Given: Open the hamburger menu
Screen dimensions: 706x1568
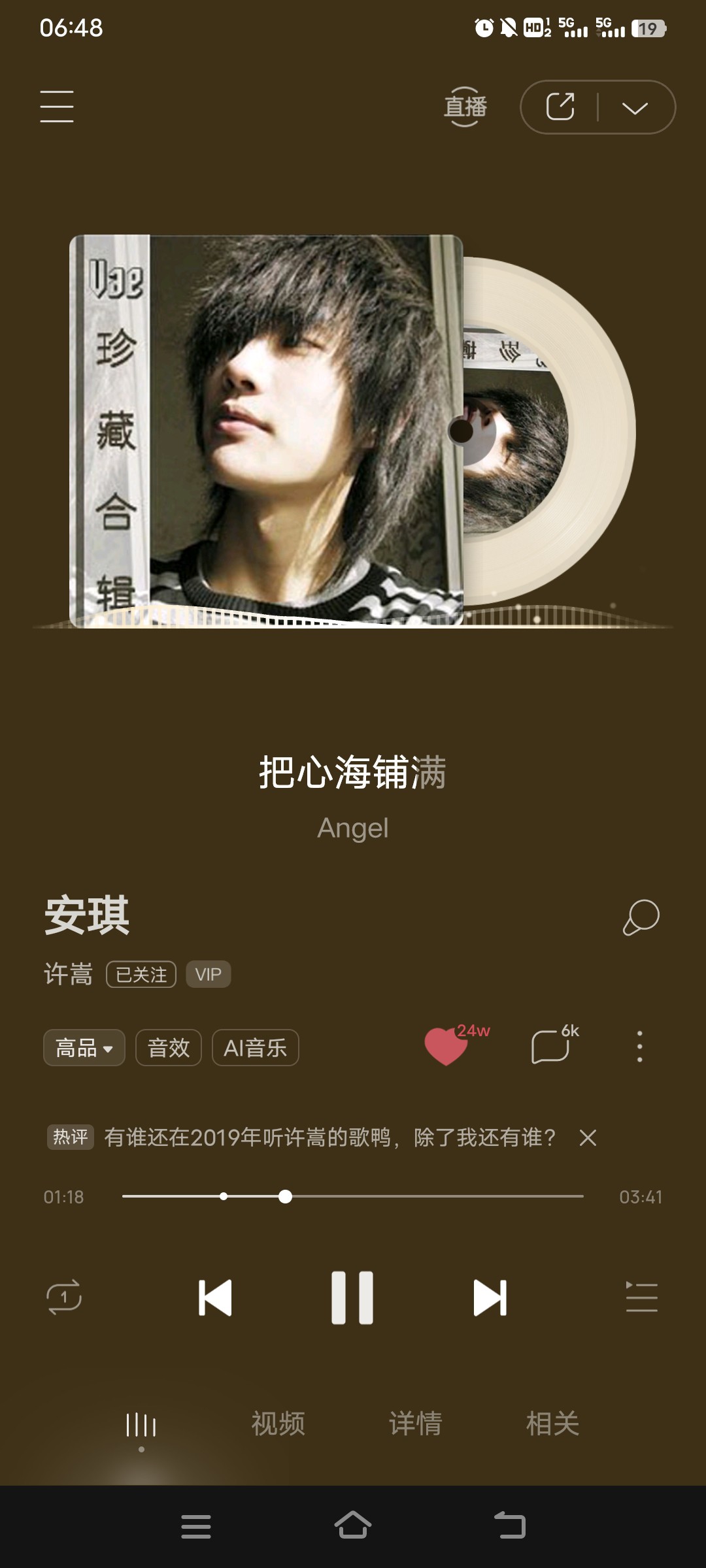Looking at the screenshot, I should (57, 106).
